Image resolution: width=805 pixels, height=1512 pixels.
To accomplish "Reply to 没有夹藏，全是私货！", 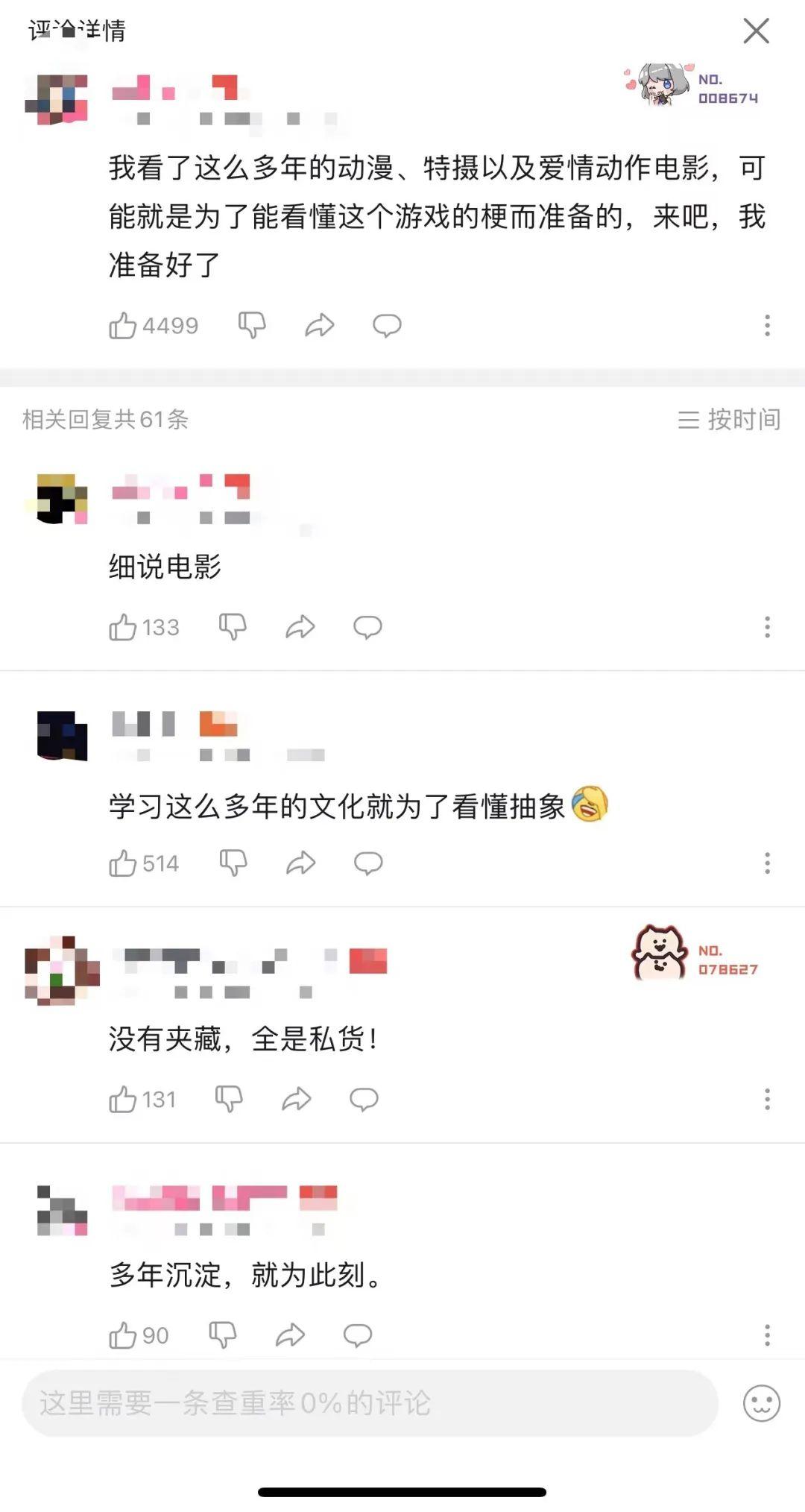I will (x=364, y=1100).
